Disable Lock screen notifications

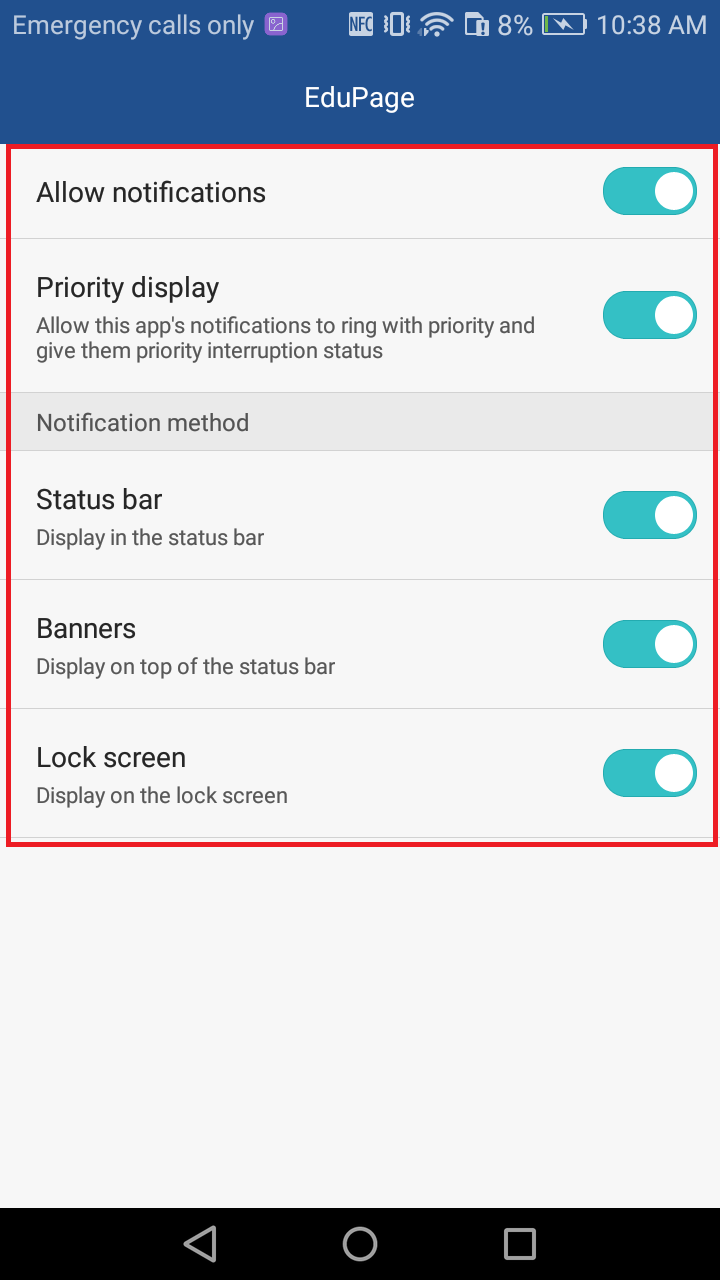[x=650, y=773]
